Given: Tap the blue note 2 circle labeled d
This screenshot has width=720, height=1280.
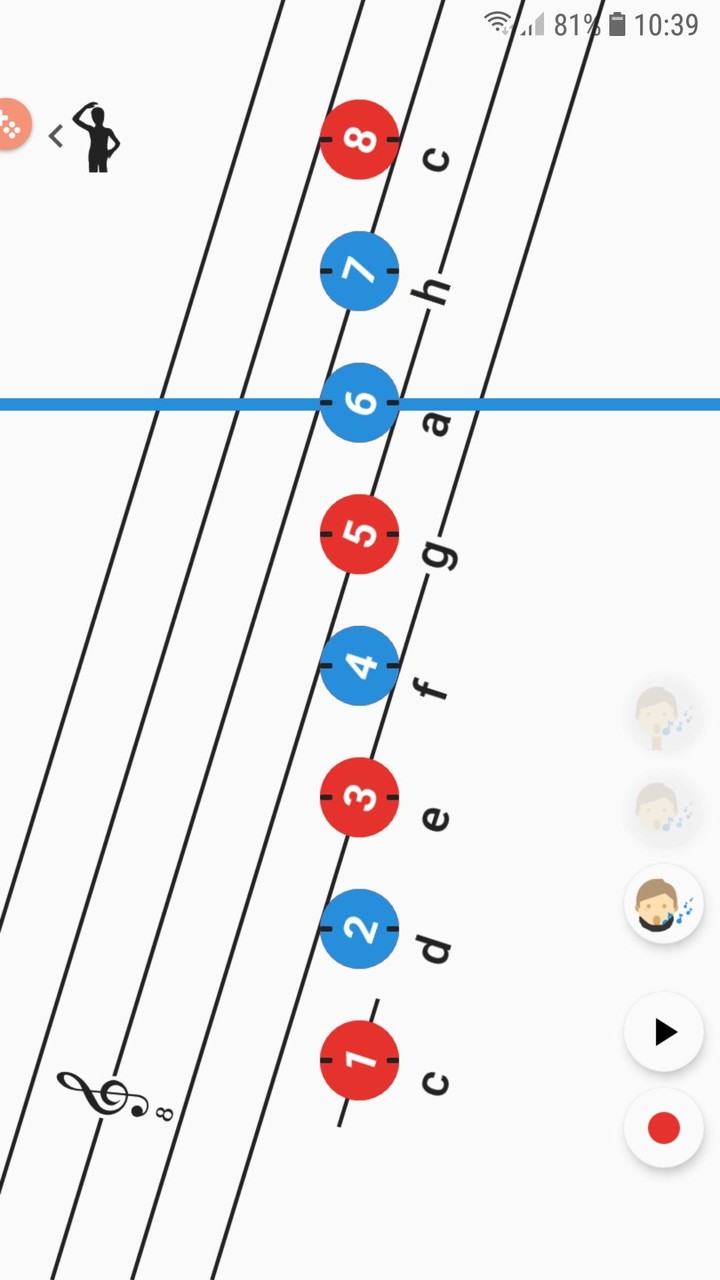Looking at the screenshot, I should click(360, 930).
